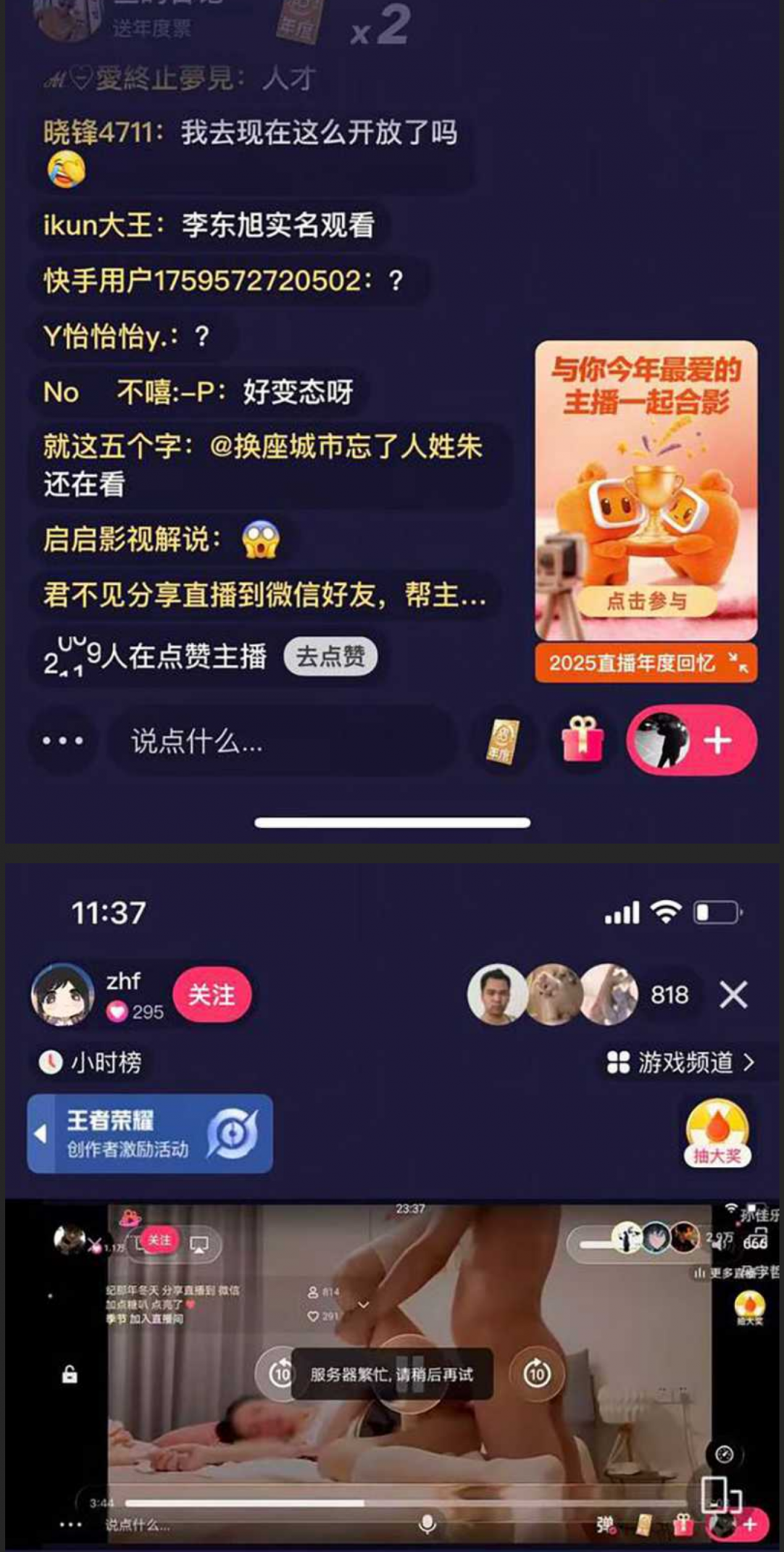The image size is (784, 1552).
Task: Collapse the 王者荣耀 banner with its left arrow
Action: (x=40, y=1133)
